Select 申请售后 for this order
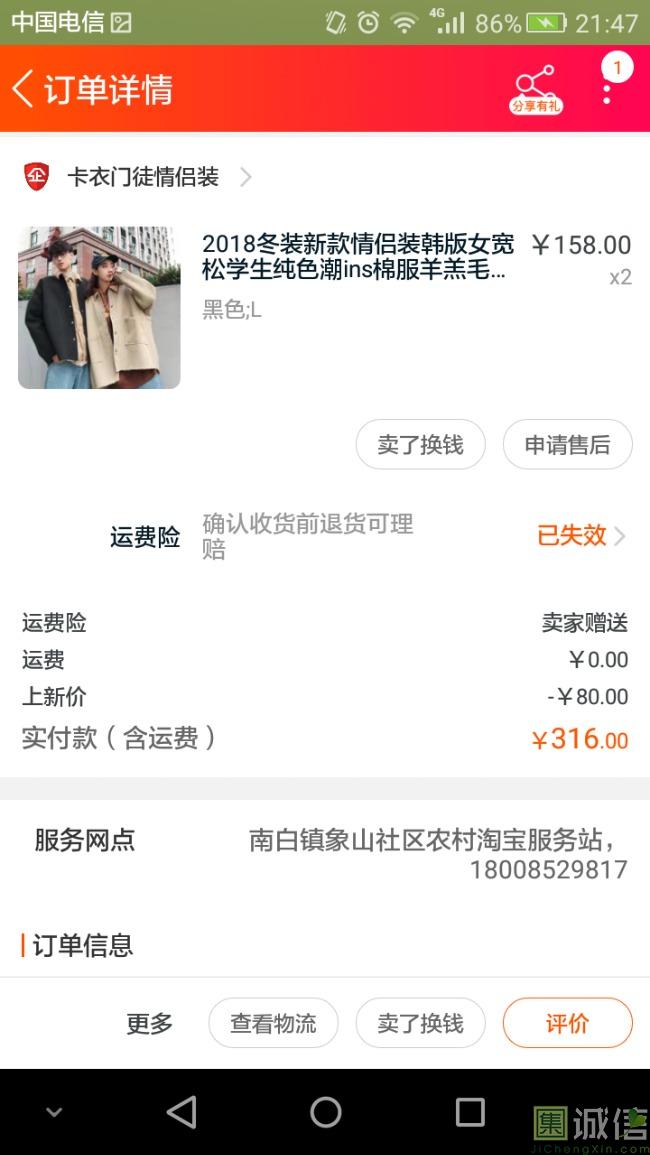Image resolution: width=650 pixels, height=1155 pixels. click(x=567, y=445)
